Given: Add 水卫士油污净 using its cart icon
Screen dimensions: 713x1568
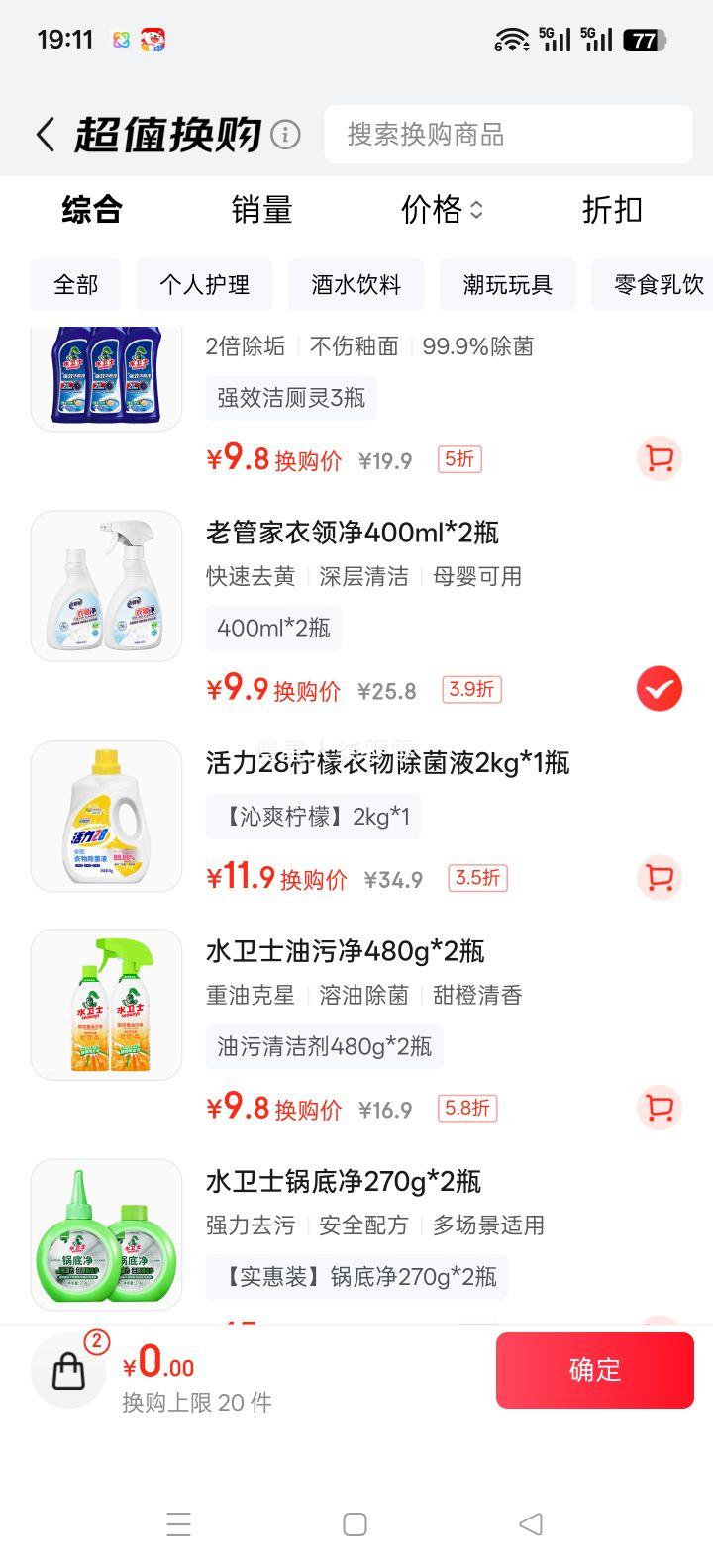Looking at the screenshot, I should (x=659, y=1108).
